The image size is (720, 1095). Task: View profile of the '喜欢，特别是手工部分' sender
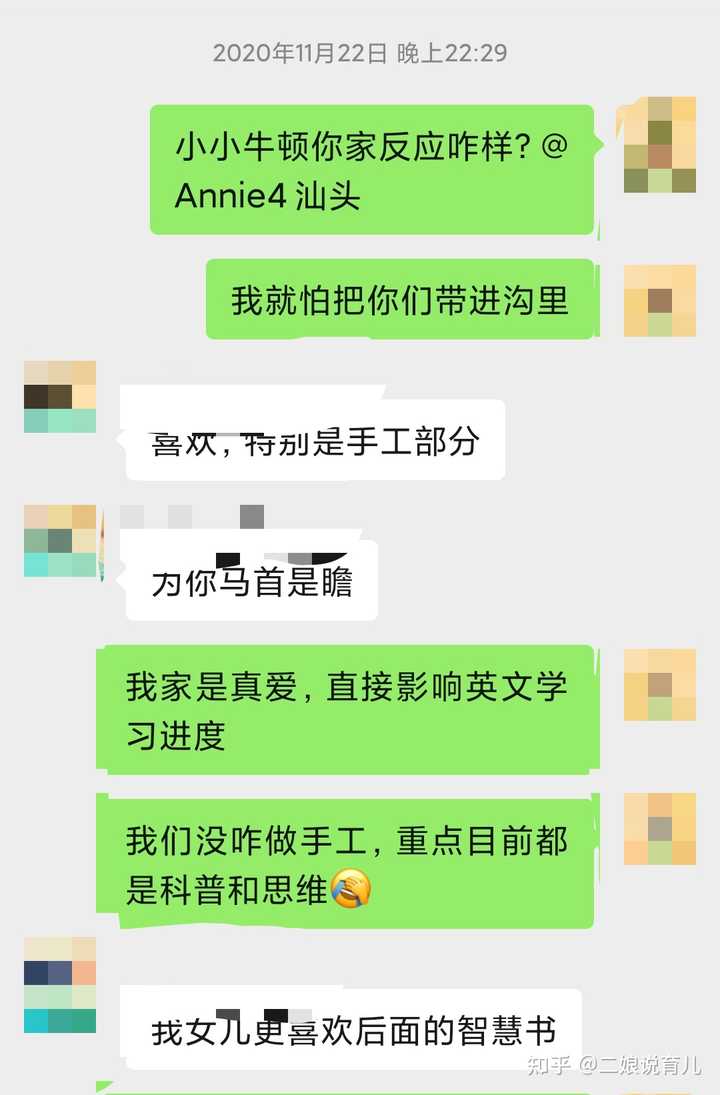click(60, 397)
